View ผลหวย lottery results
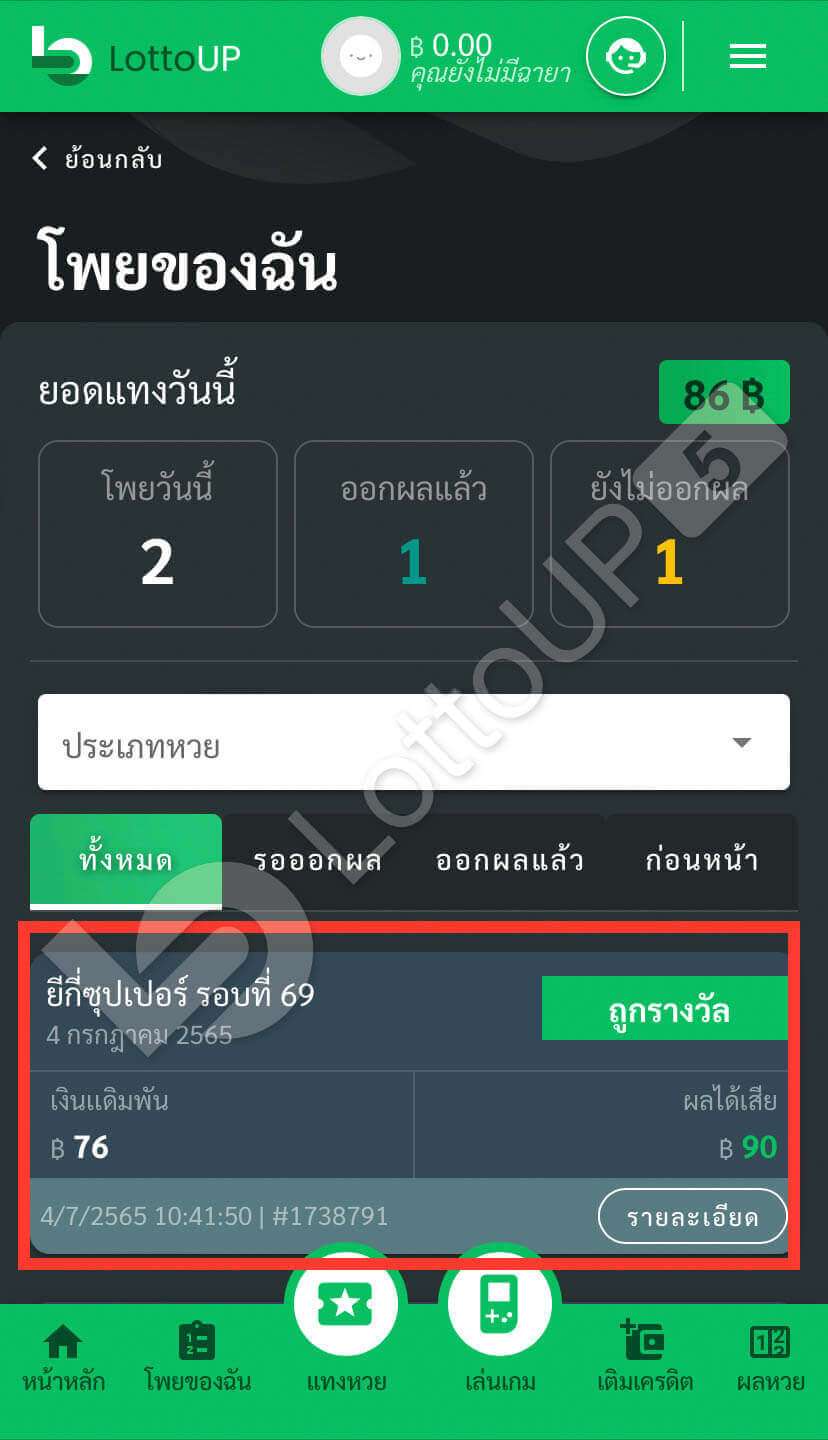Image resolution: width=828 pixels, height=1440 pixels. pos(770,1358)
